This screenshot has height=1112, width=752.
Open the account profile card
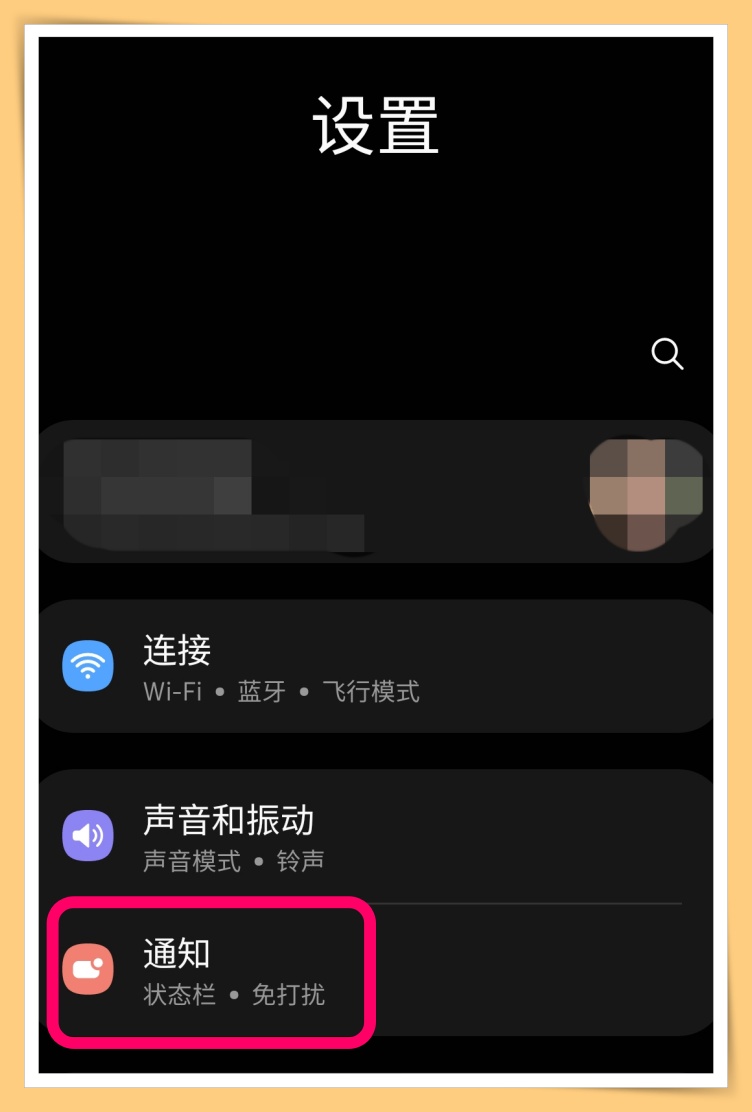tap(375, 493)
